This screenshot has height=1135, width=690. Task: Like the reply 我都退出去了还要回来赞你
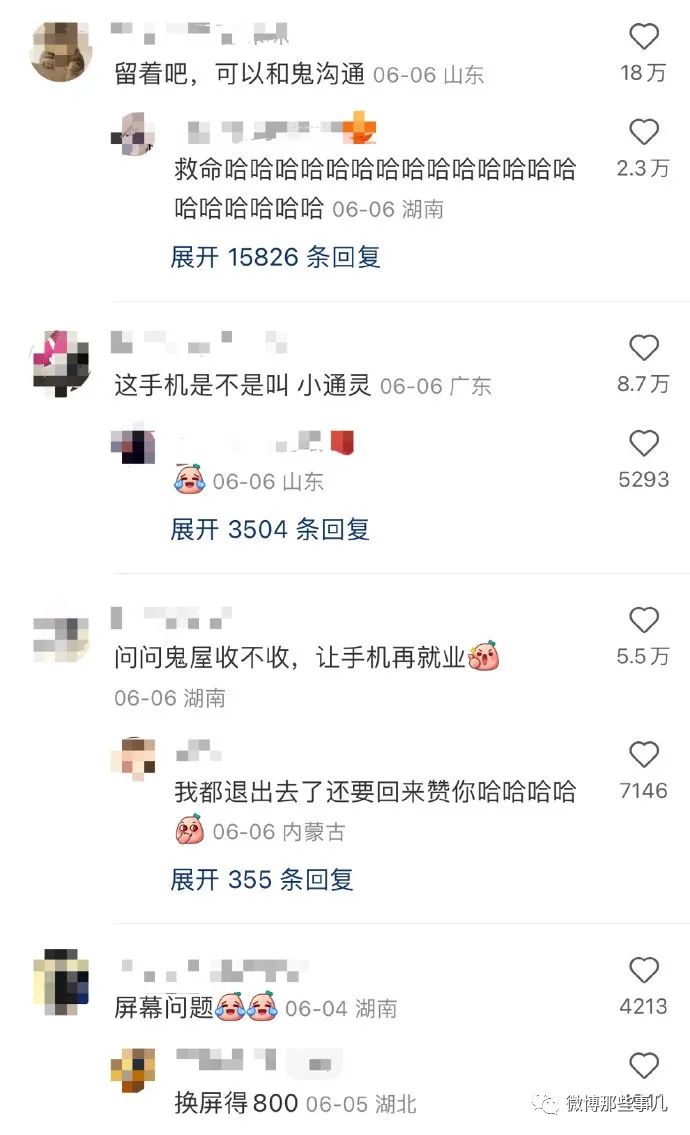(644, 755)
